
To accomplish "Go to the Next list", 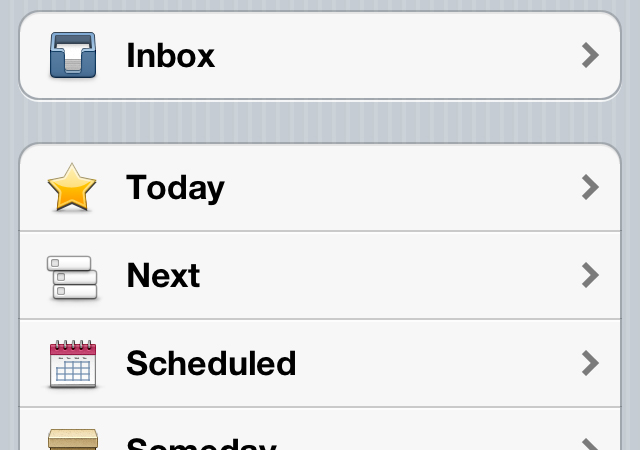I will point(320,275).
